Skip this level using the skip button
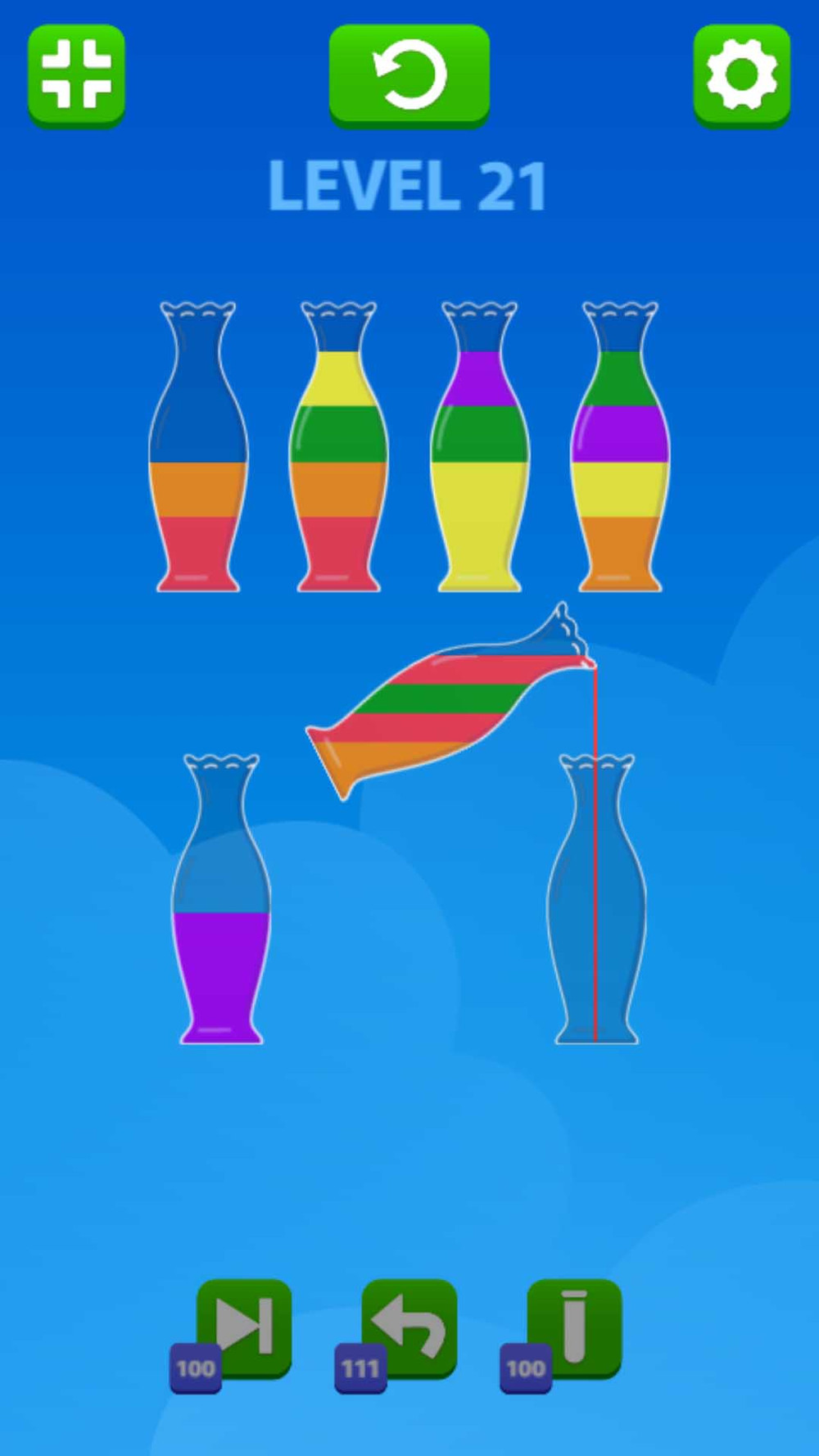Screen dimensions: 819x1456 pos(242,1327)
